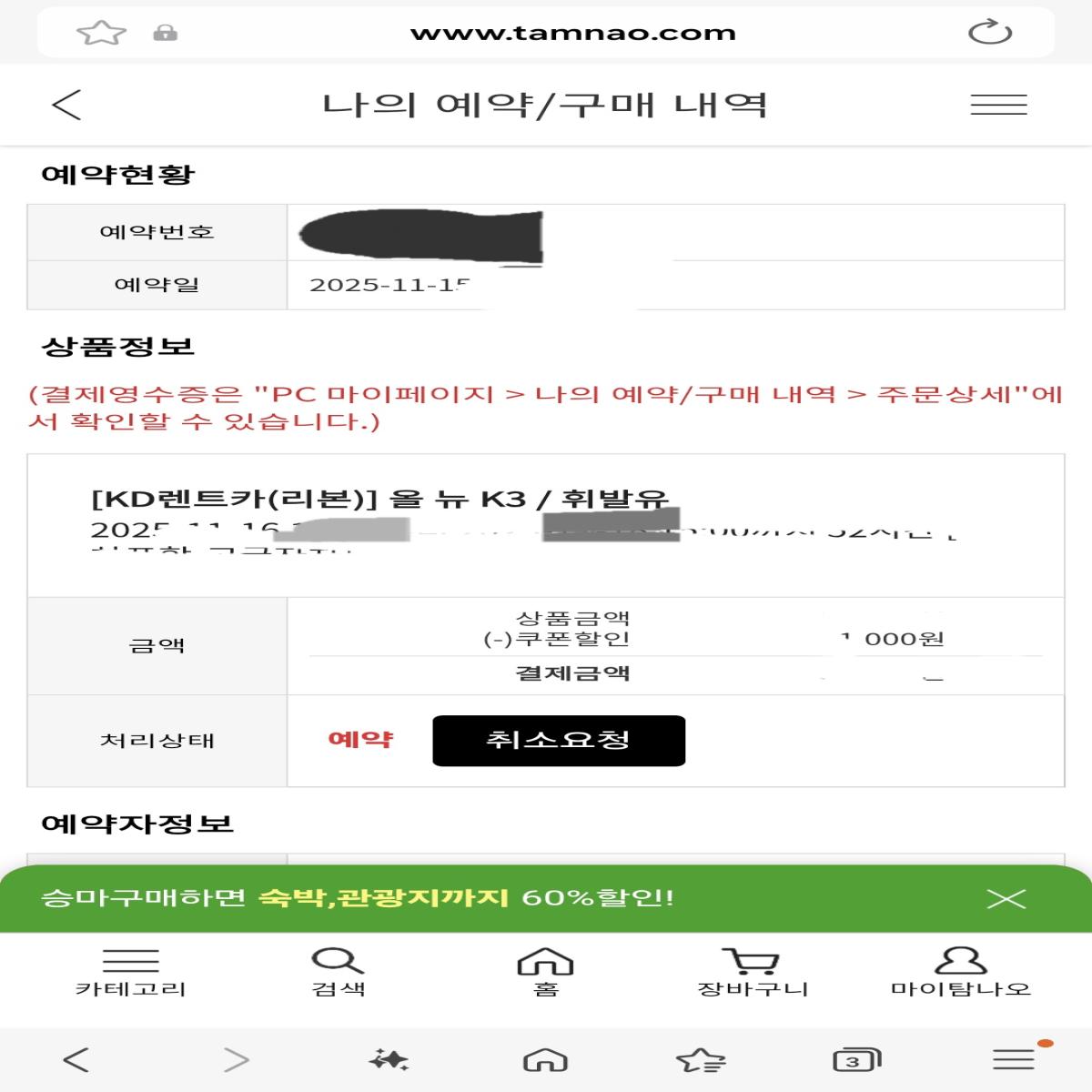Bookmark this page with the star icon
Image resolution: width=1092 pixels, height=1092 pixels.
tap(101, 33)
